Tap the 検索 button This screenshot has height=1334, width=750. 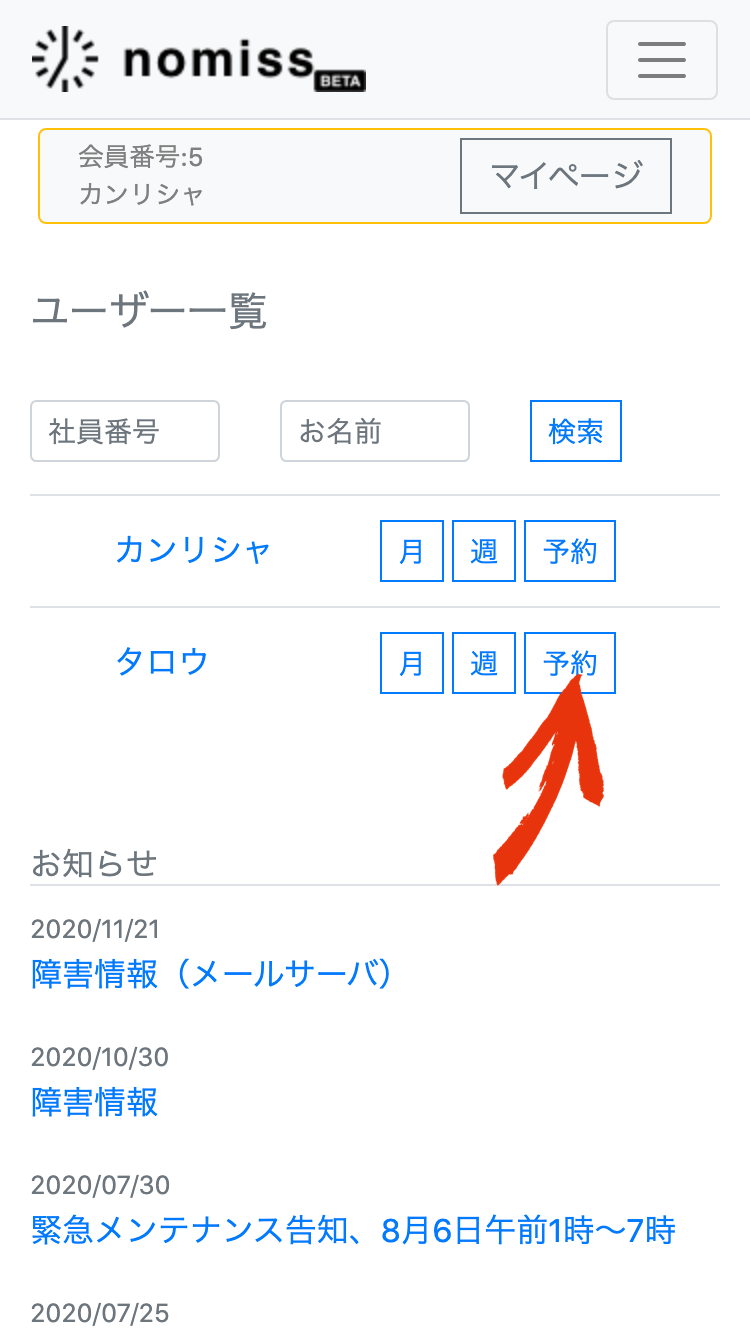pos(576,431)
